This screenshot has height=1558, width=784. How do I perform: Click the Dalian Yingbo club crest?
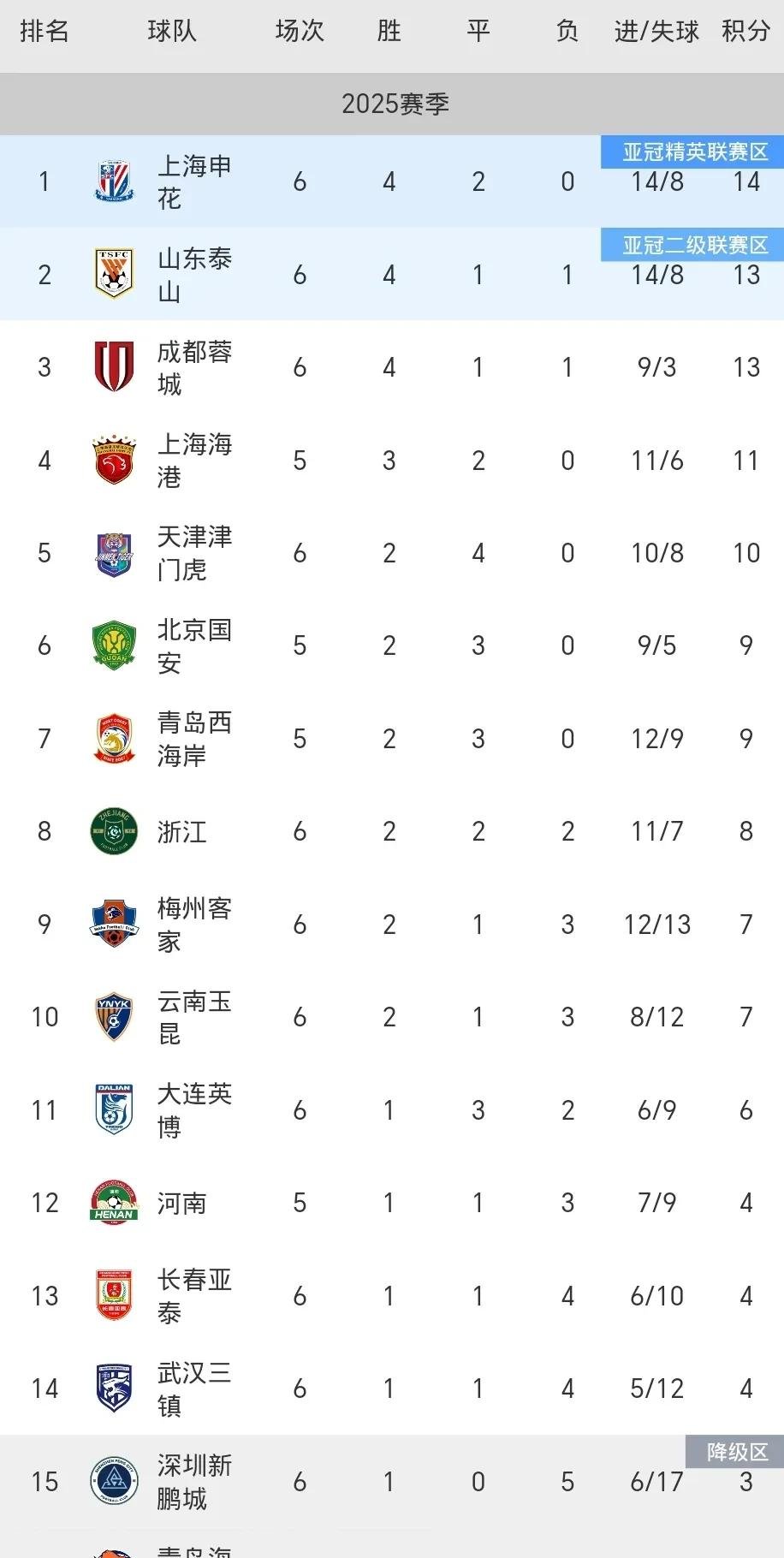click(113, 1109)
